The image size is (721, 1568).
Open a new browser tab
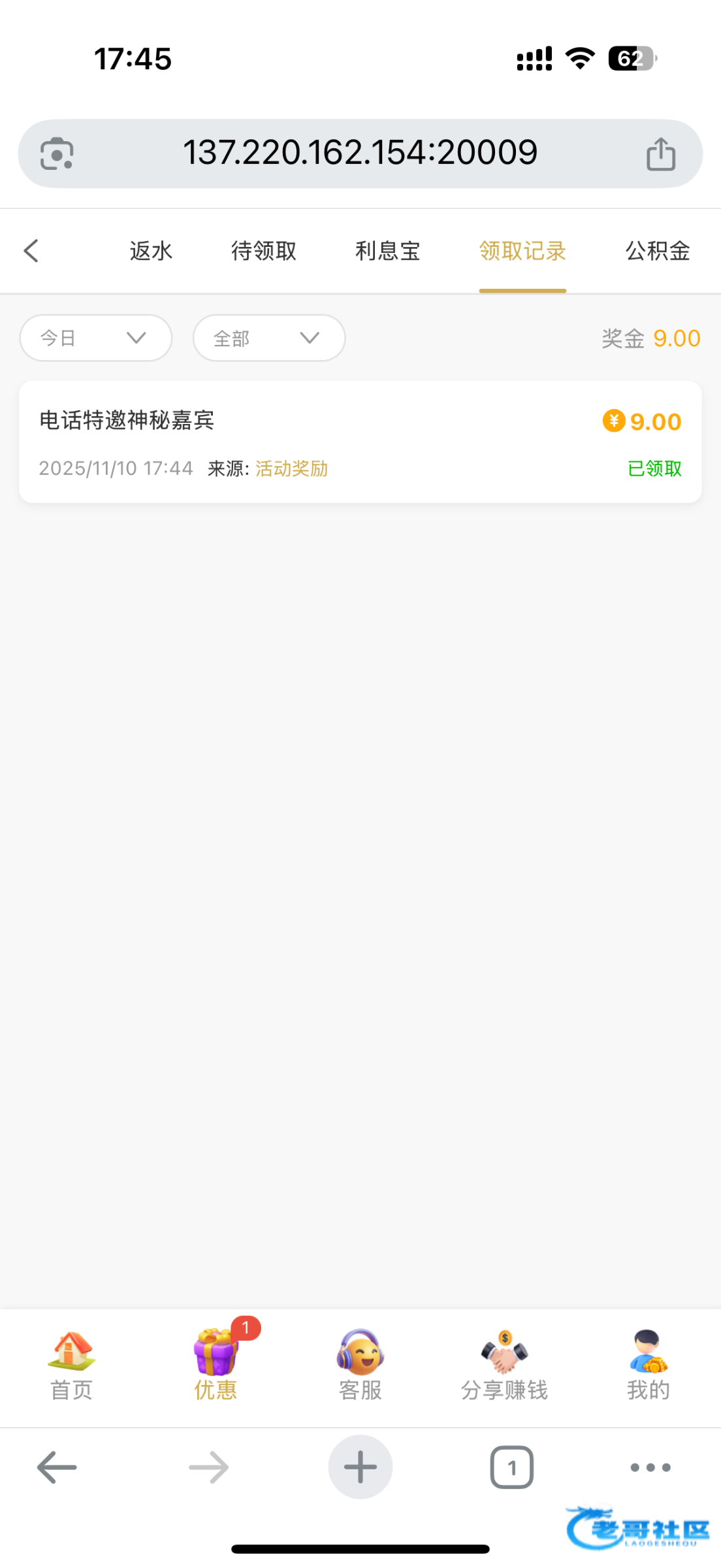click(x=360, y=1467)
